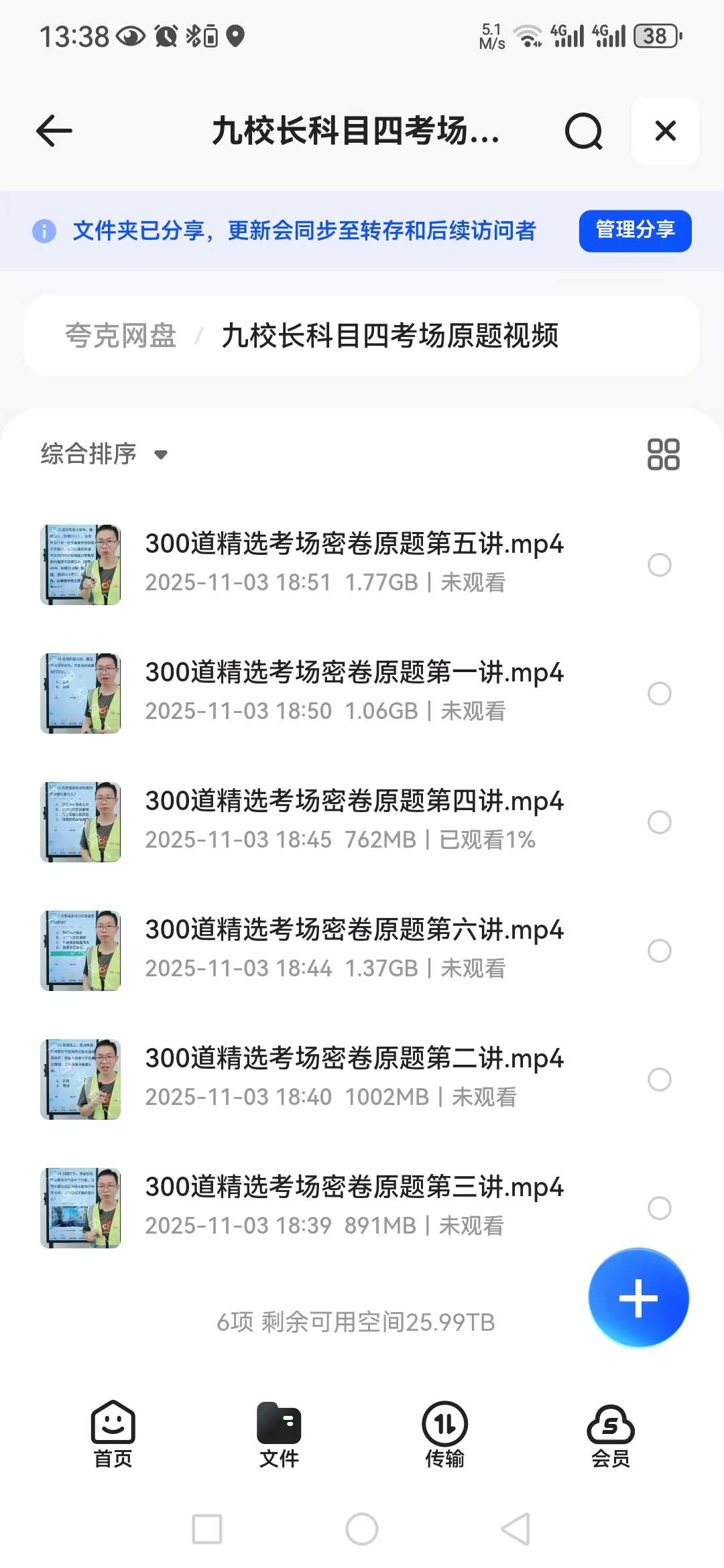The height and width of the screenshot is (1568, 724).
Task: Tick the selector for 第四讲.mp4
Action: [660, 822]
